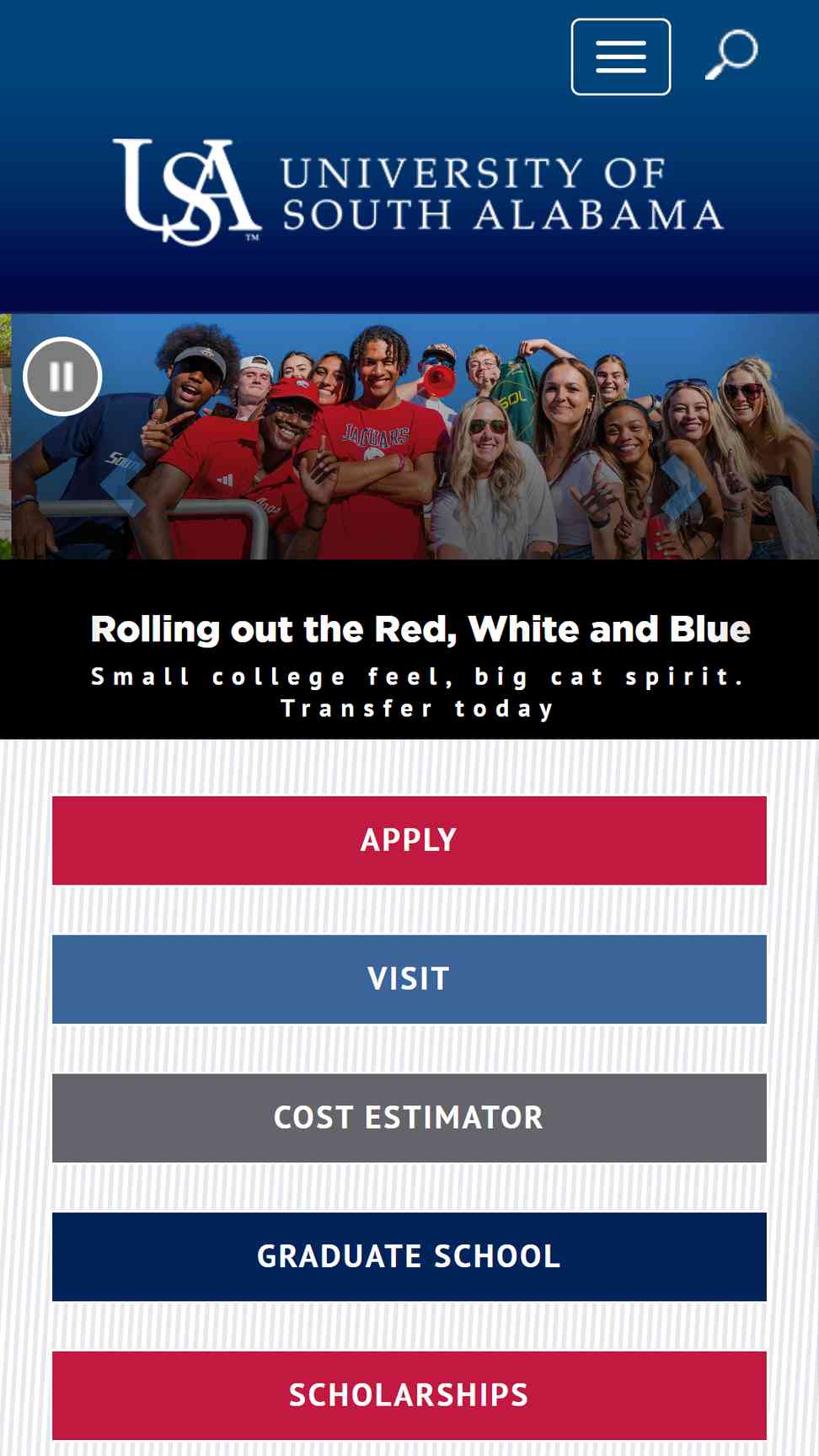The height and width of the screenshot is (1456, 819).
Task: Go to the previous slide
Action: tap(123, 486)
